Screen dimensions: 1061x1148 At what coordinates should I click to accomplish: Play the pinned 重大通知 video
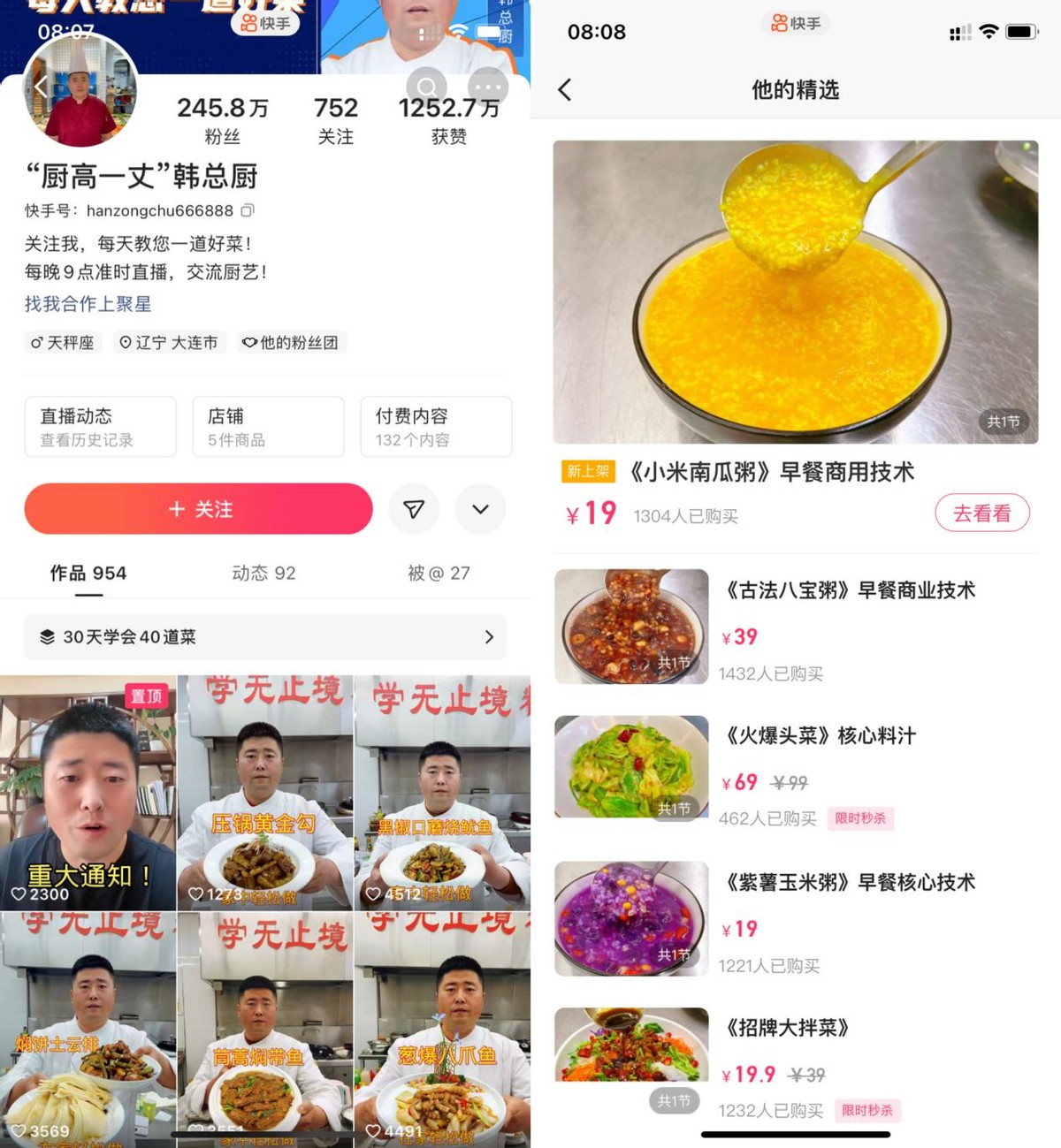(x=88, y=793)
